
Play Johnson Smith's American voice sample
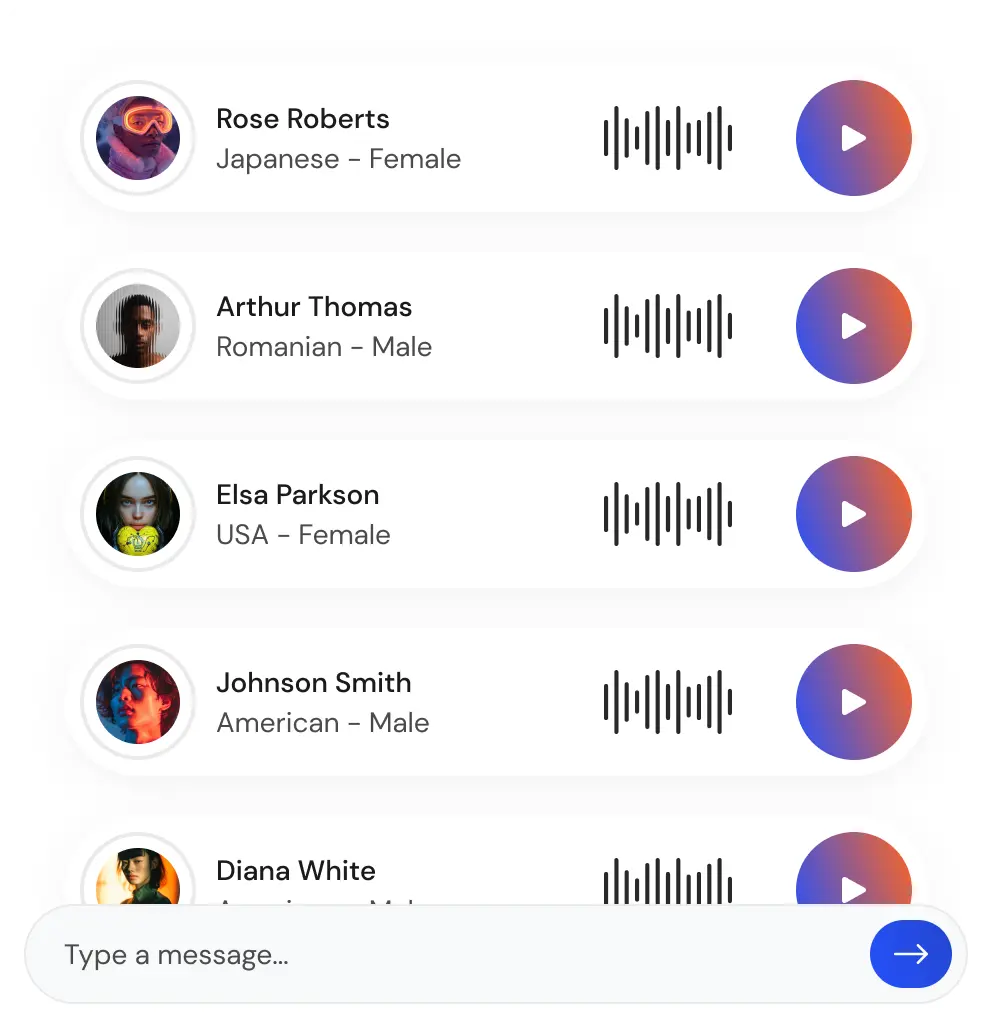[x=854, y=702]
